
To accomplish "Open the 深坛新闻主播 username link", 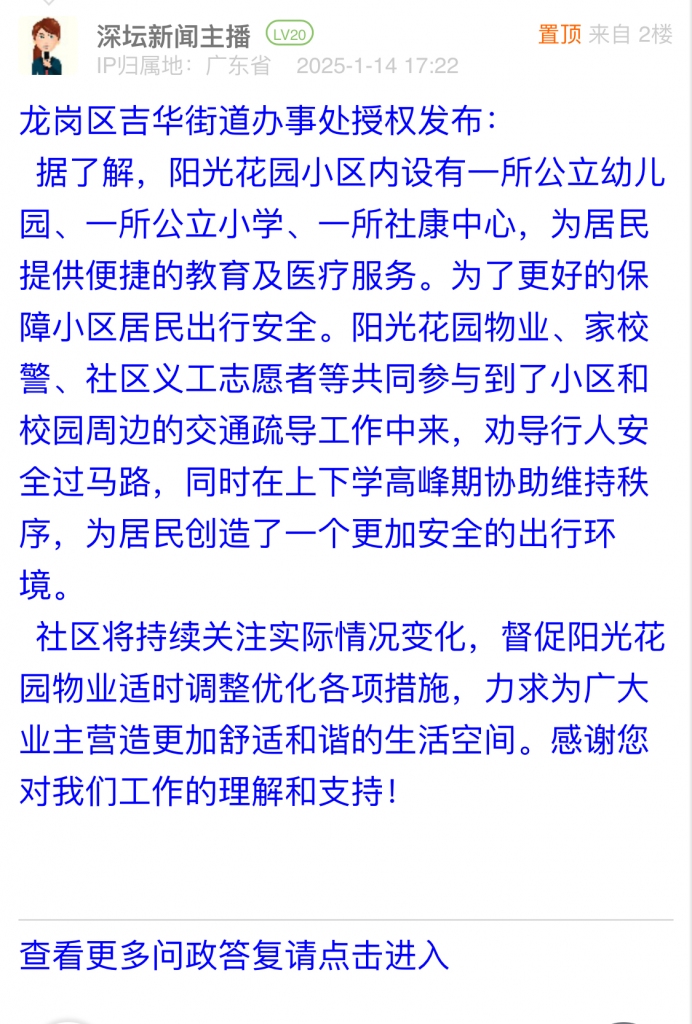I will (173, 36).
